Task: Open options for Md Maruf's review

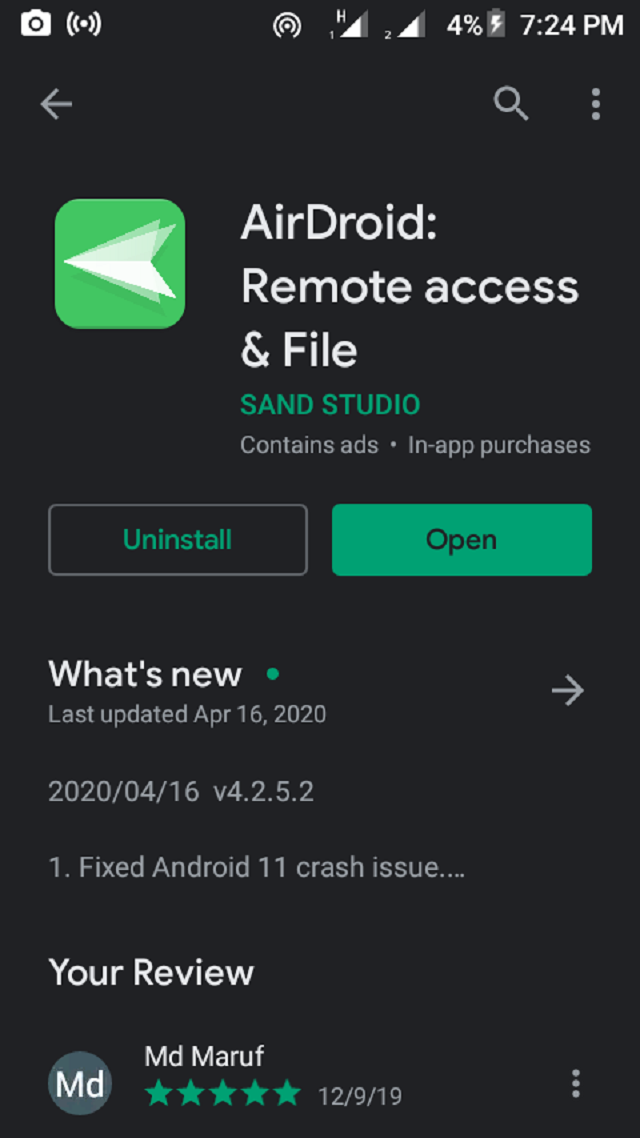Action: click(x=575, y=1083)
